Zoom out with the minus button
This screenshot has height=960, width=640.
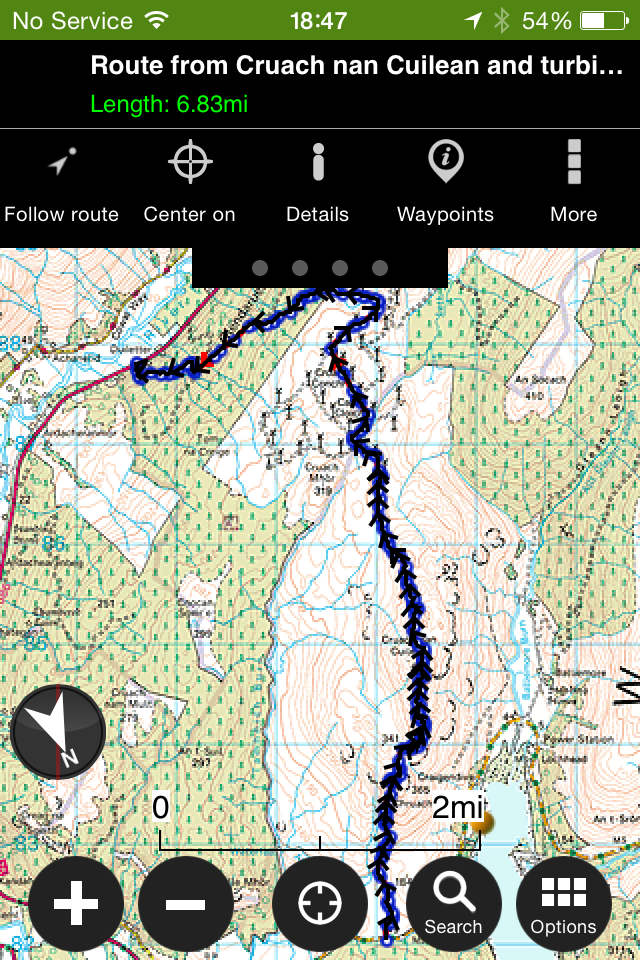click(186, 904)
